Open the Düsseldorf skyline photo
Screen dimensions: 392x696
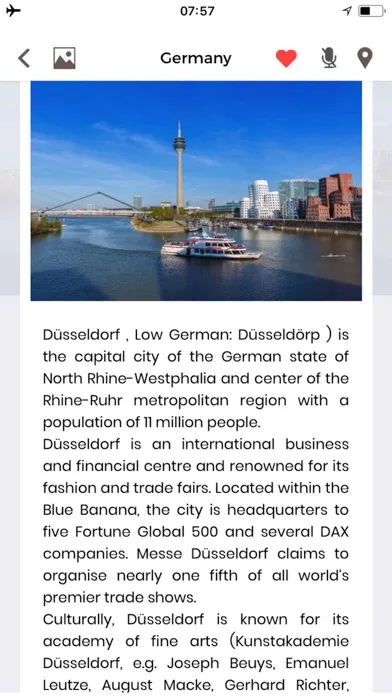(x=196, y=191)
